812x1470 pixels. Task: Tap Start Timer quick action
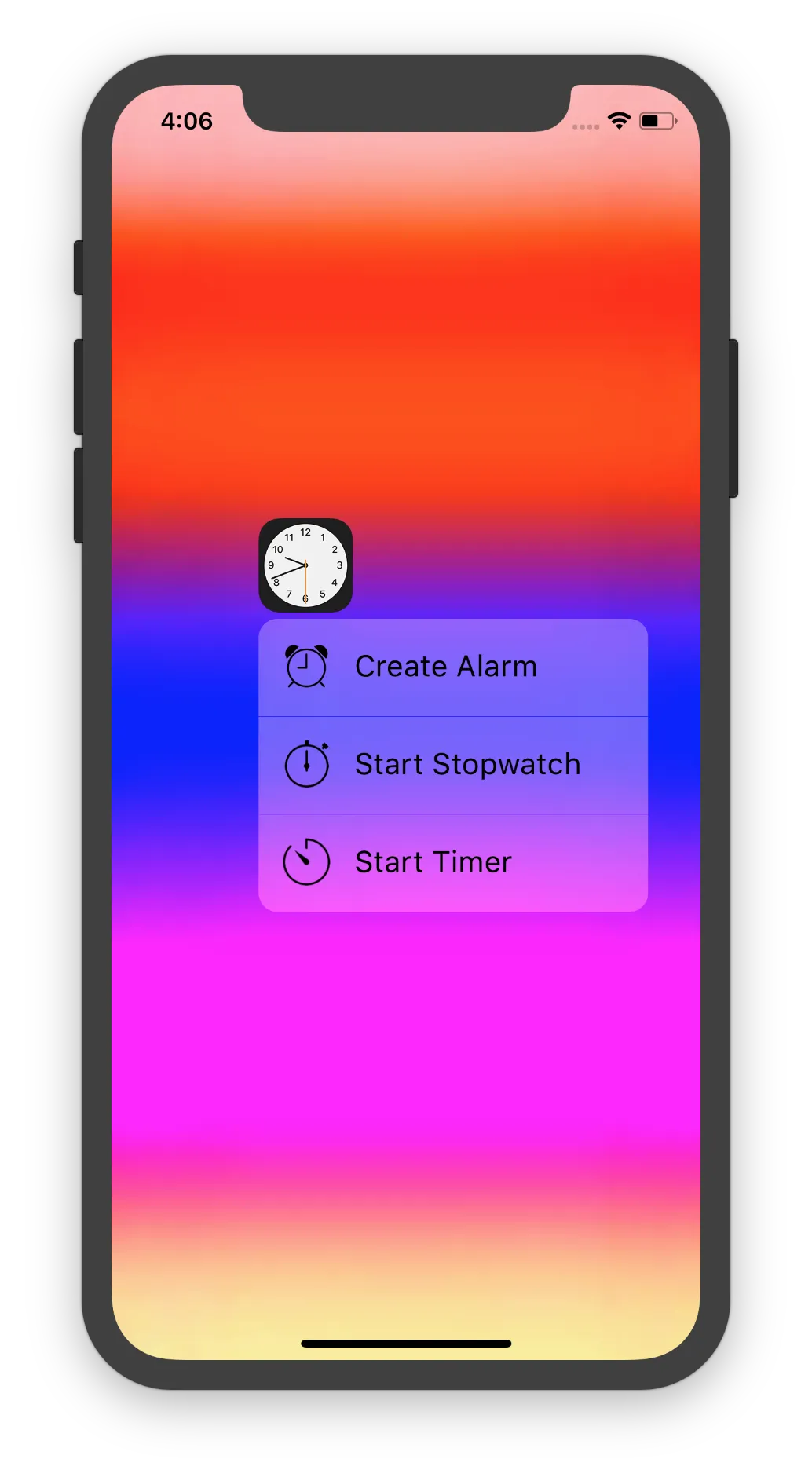point(452,862)
